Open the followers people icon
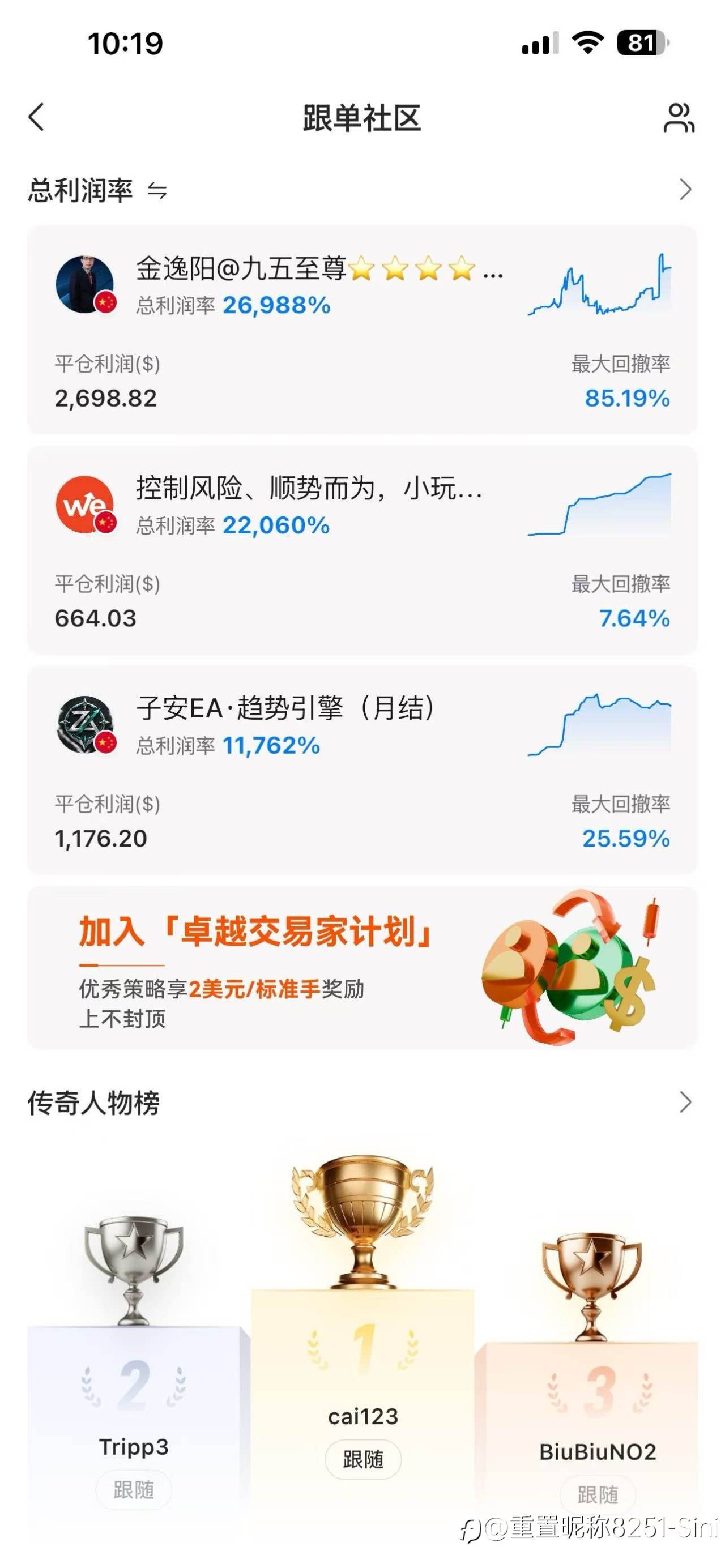 click(x=679, y=117)
